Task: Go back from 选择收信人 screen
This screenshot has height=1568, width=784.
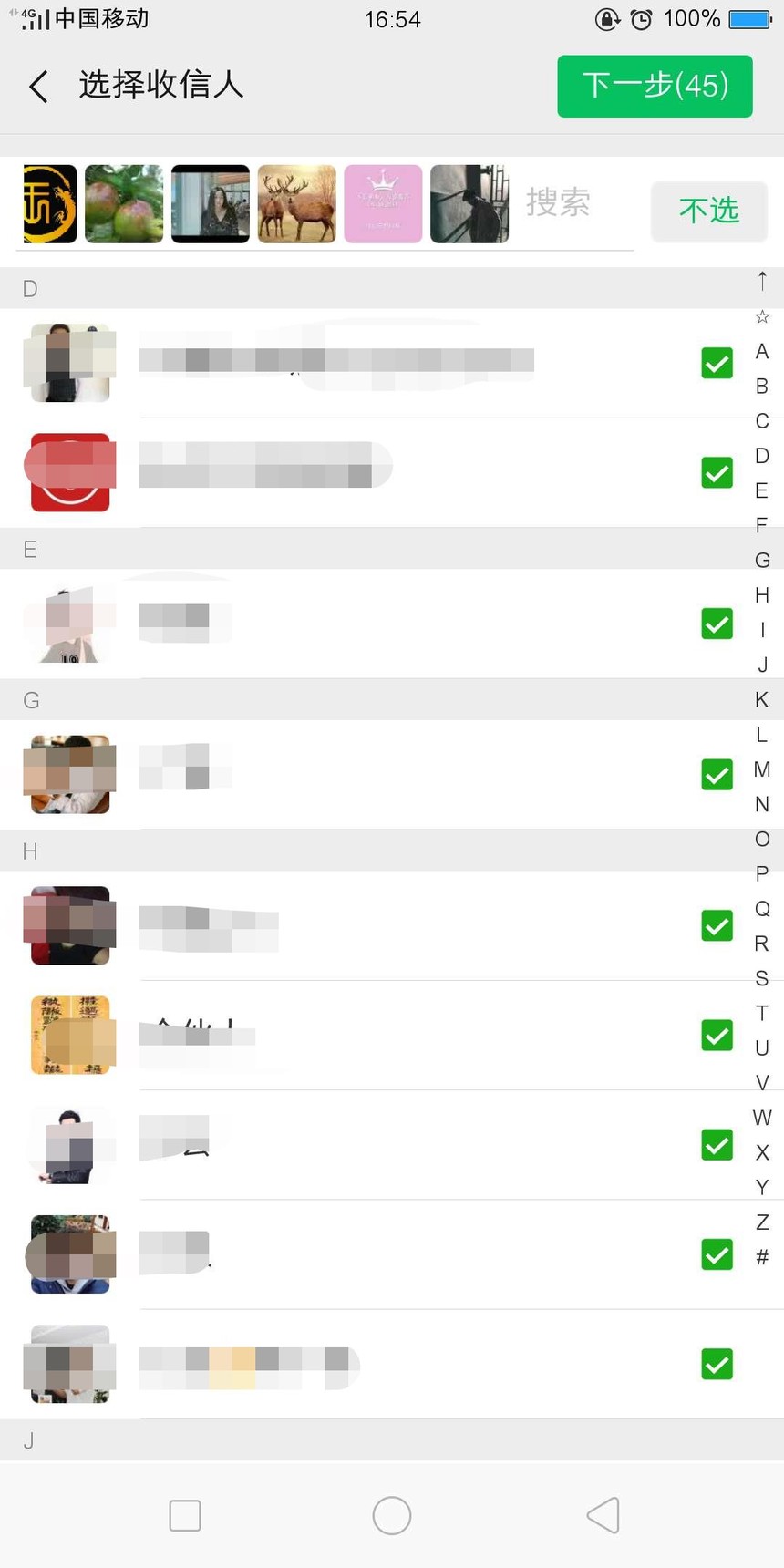Action: (38, 87)
